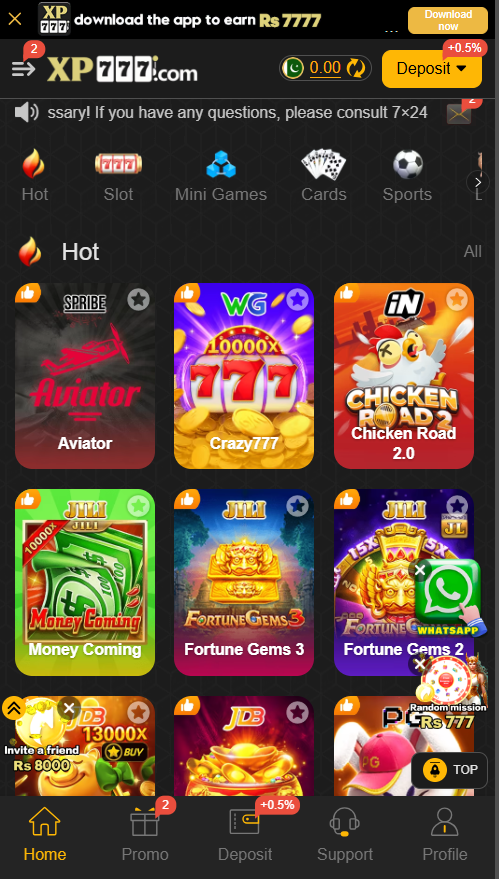Switch to the Promo tab
499x879 pixels.
point(145,834)
